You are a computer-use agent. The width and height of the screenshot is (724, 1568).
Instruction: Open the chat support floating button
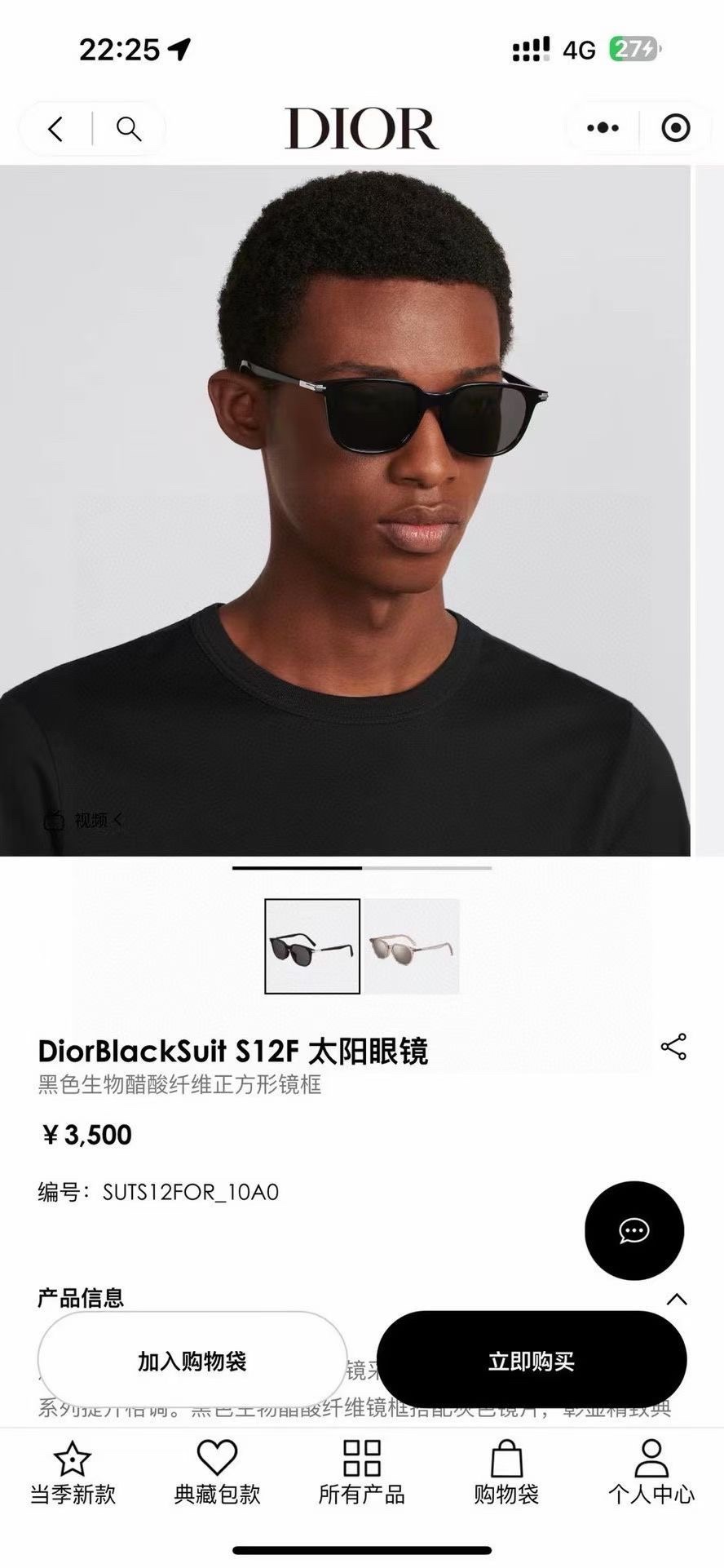634,1230
